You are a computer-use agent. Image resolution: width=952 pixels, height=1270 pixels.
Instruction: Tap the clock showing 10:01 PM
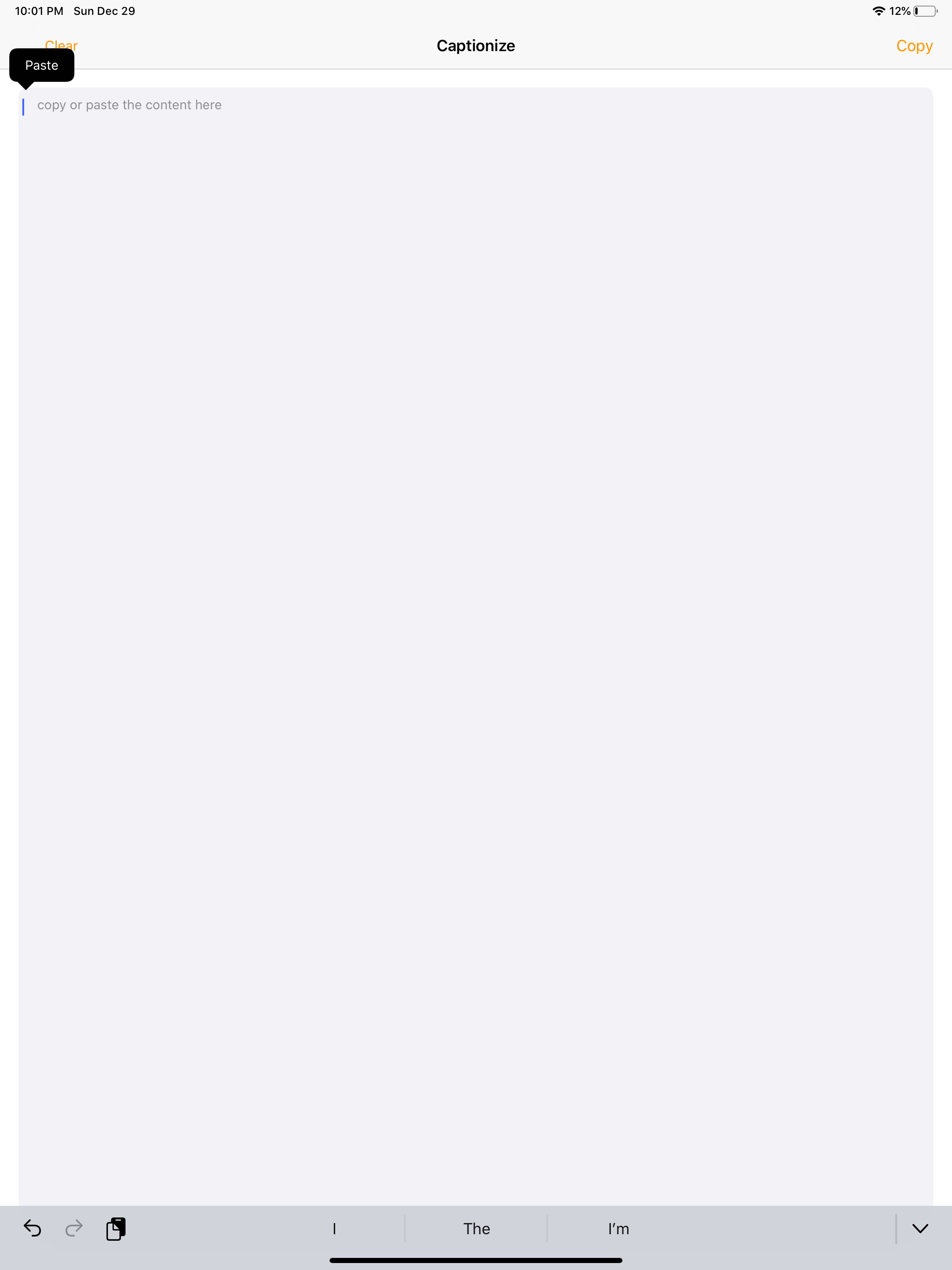pos(39,10)
